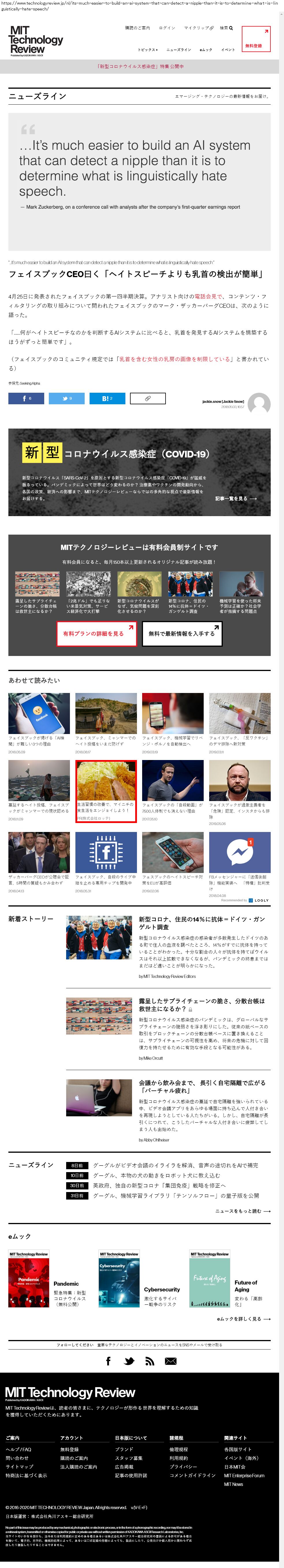Image resolution: width=284 pixels, height=1568 pixels.
Task: Copy the article link via chain icon
Action: click(x=148, y=398)
